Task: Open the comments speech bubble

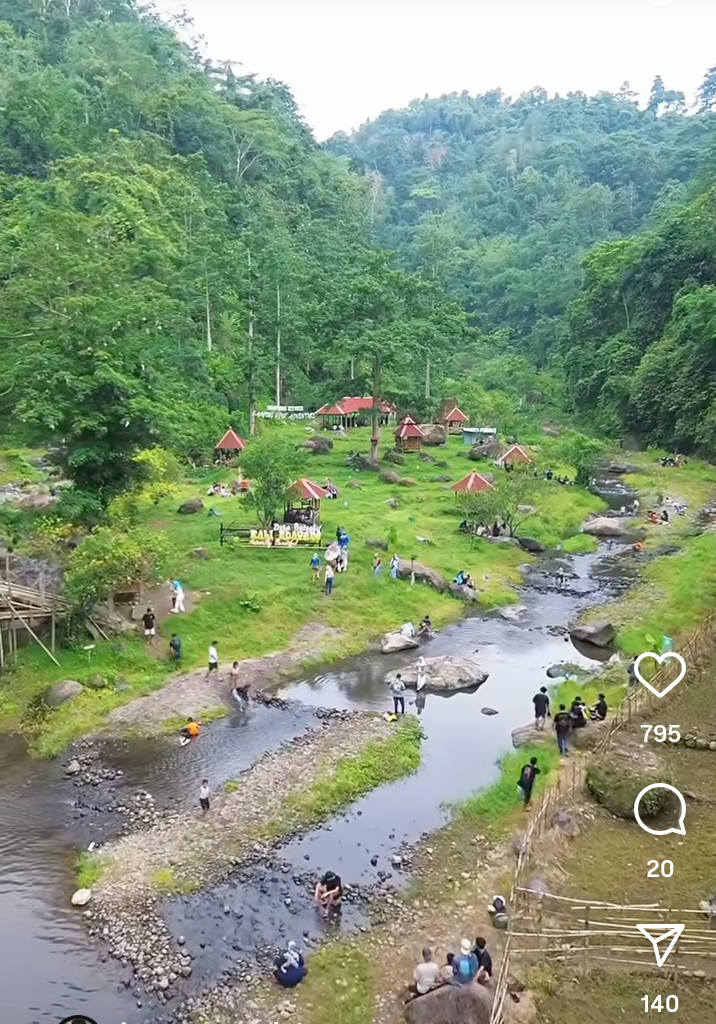Action: [x=660, y=809]
